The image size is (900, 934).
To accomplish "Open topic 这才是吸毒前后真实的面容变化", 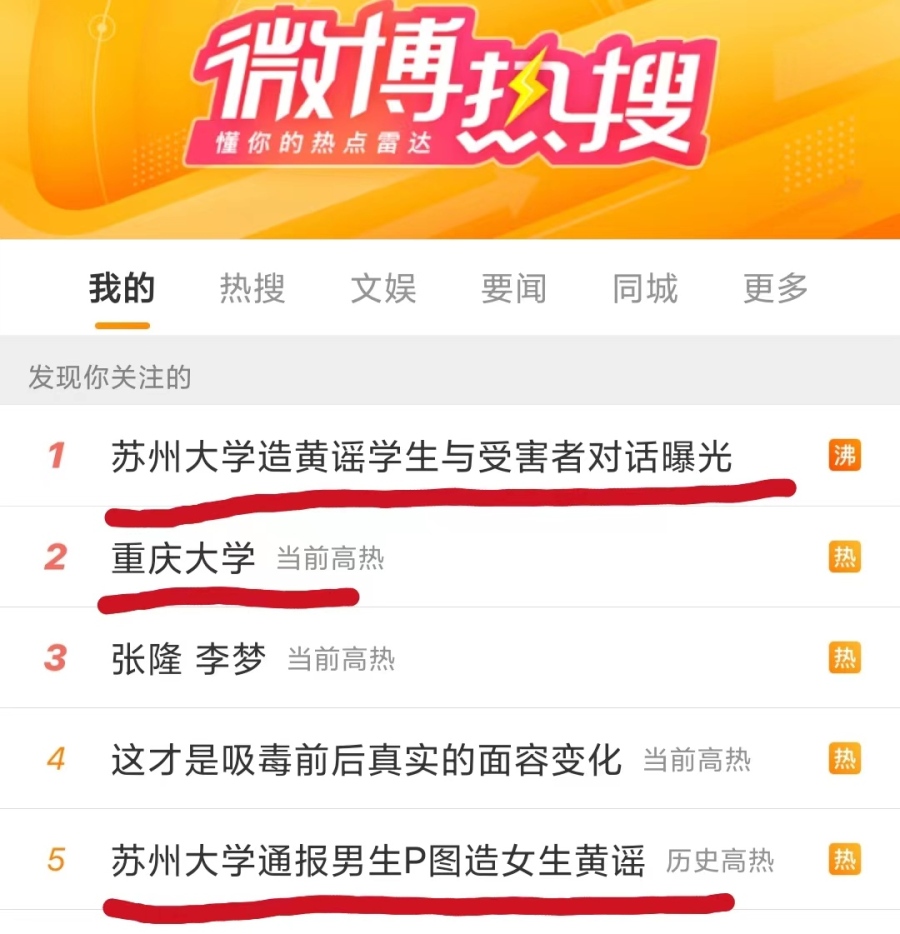I will [x=366, y=760].
